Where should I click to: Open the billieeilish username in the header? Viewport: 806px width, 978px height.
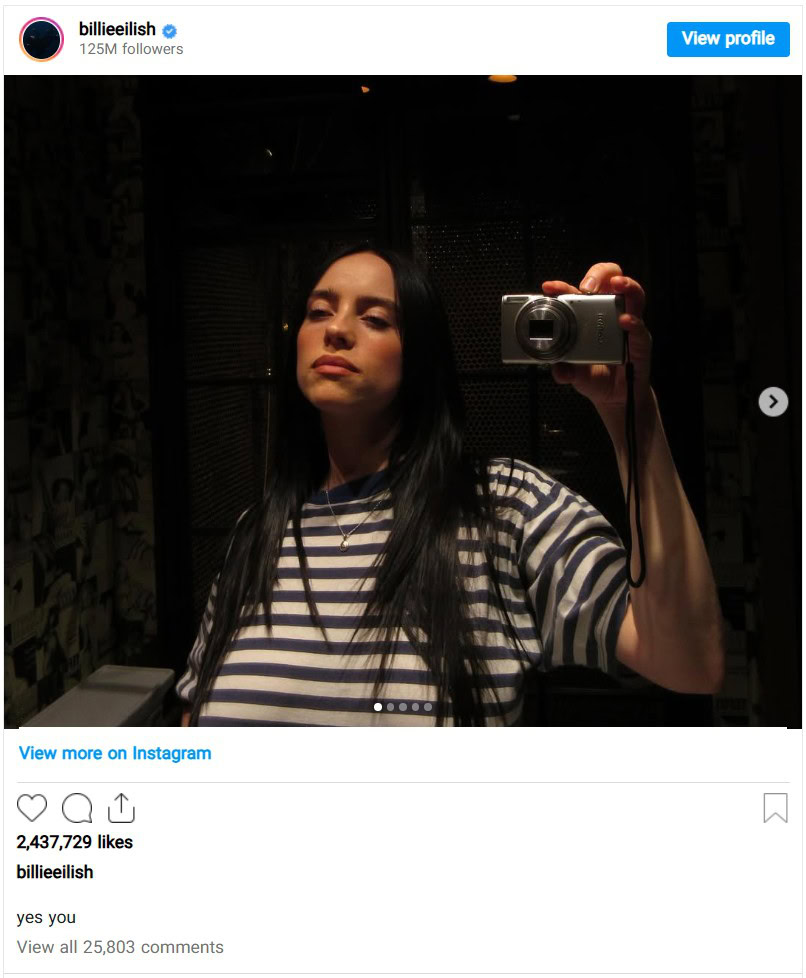coord(117,29)
